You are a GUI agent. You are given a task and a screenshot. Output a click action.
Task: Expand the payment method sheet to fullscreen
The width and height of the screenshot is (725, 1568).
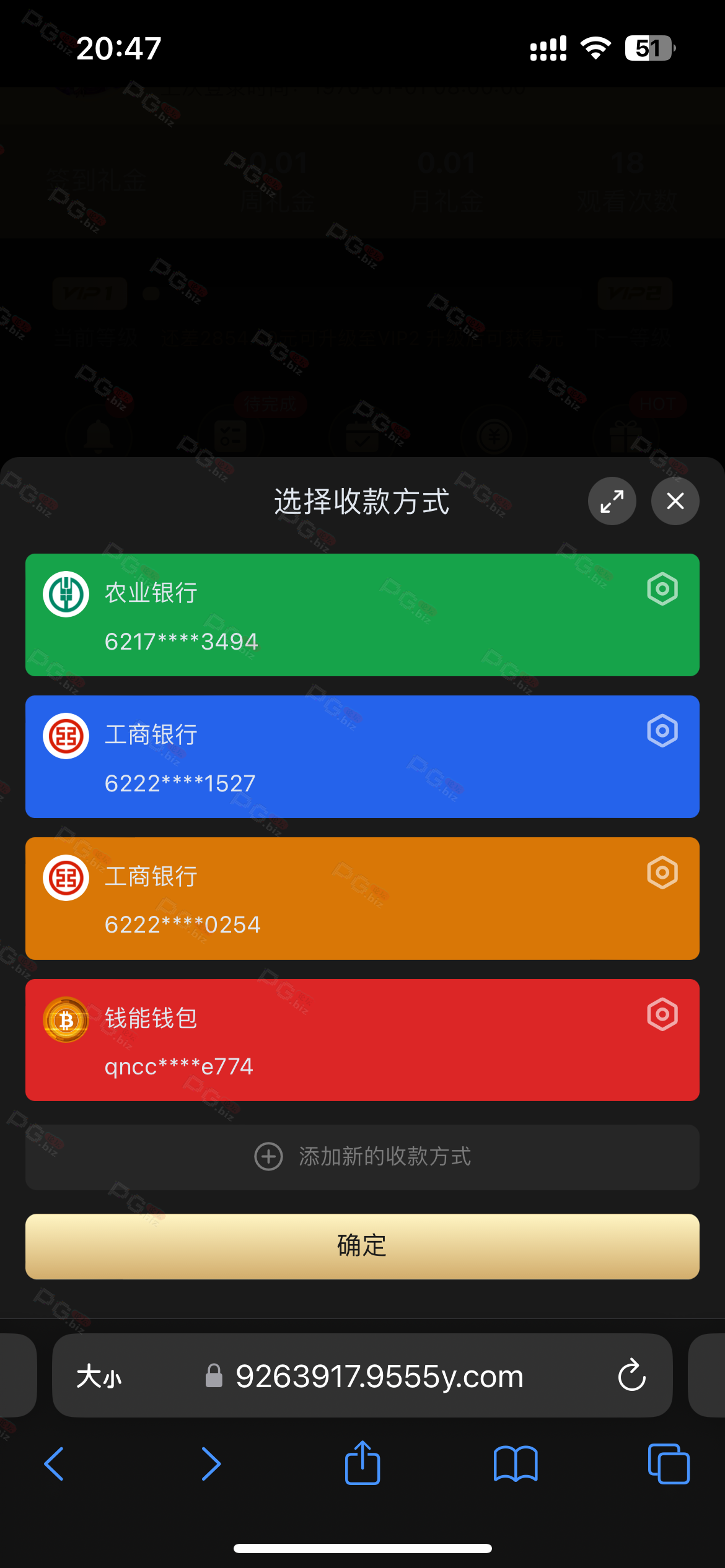pos(612,501)
